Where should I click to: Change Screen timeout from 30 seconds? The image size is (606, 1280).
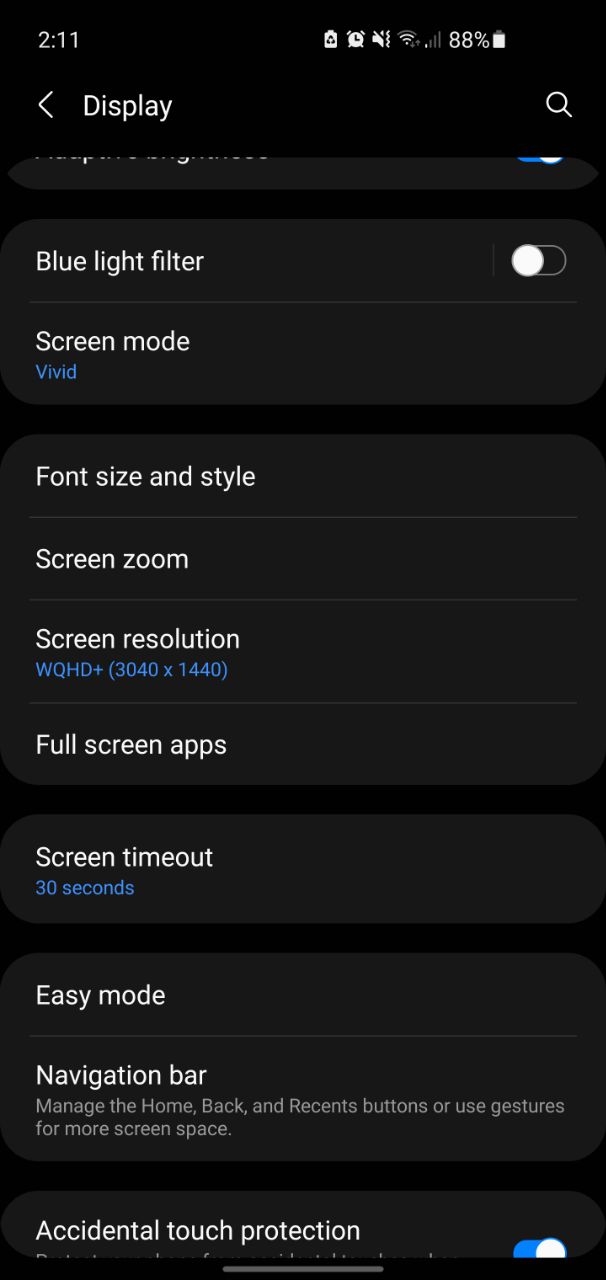point(303,869)
